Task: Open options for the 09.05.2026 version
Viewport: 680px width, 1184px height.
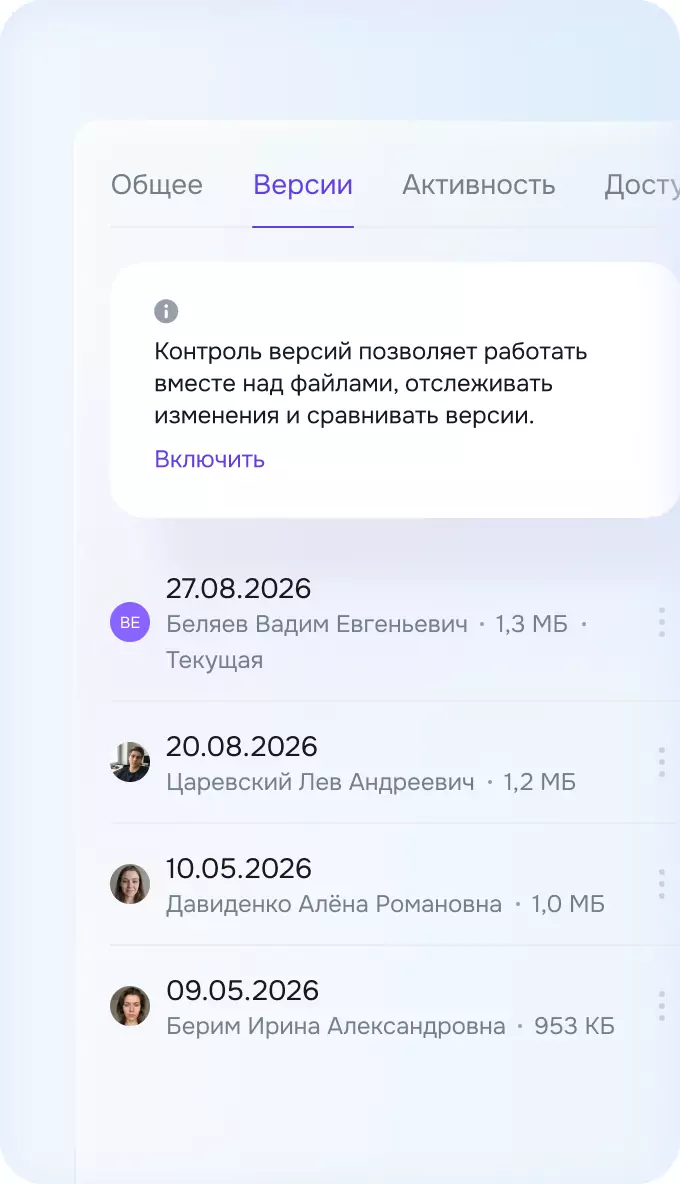Action: click(x=661, y=1007)
